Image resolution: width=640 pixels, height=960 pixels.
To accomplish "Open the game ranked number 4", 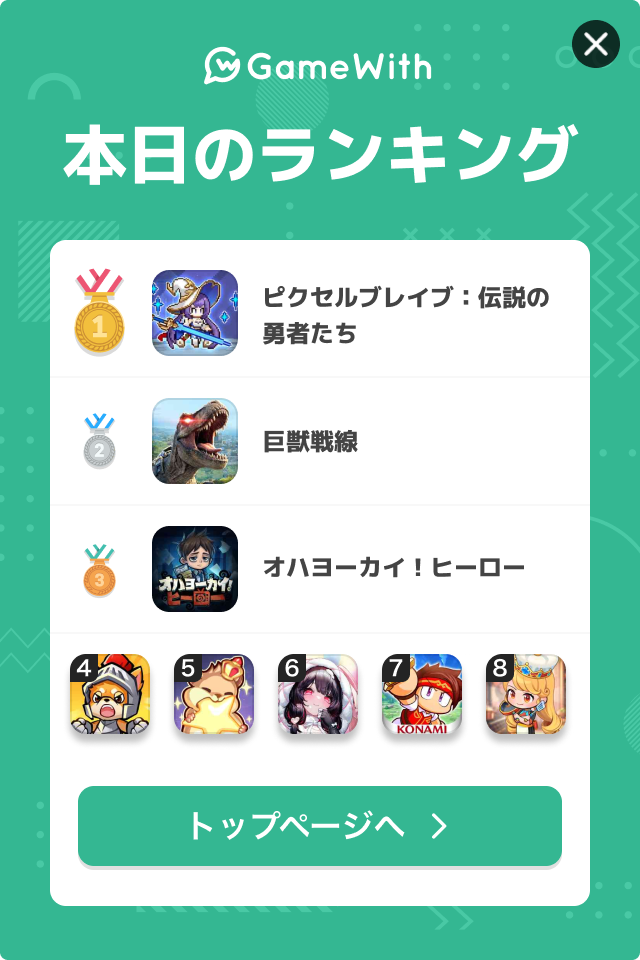I will [x=110, y=695].
